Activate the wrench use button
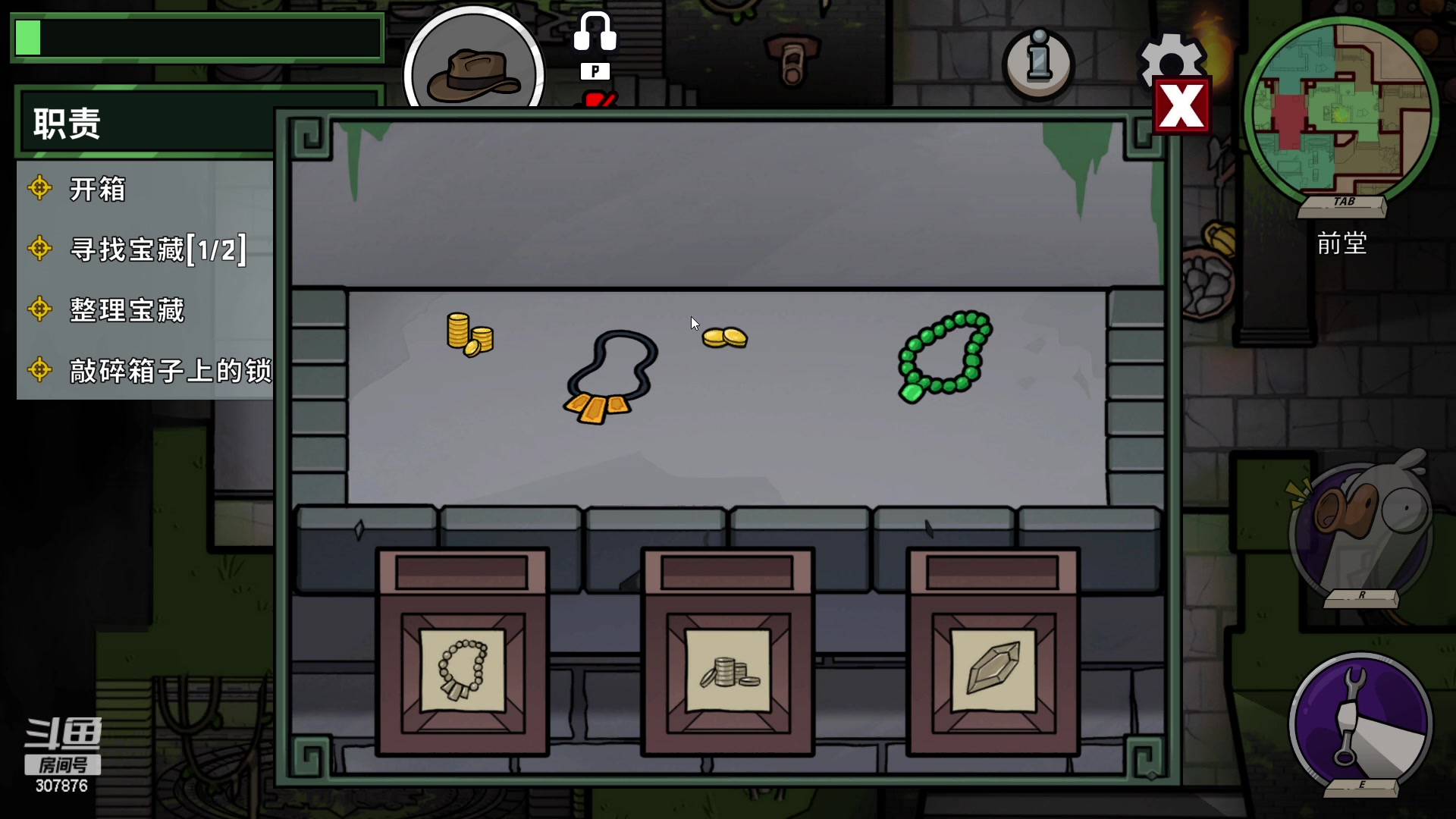 pyautogui.click(x=1360, y=723)
